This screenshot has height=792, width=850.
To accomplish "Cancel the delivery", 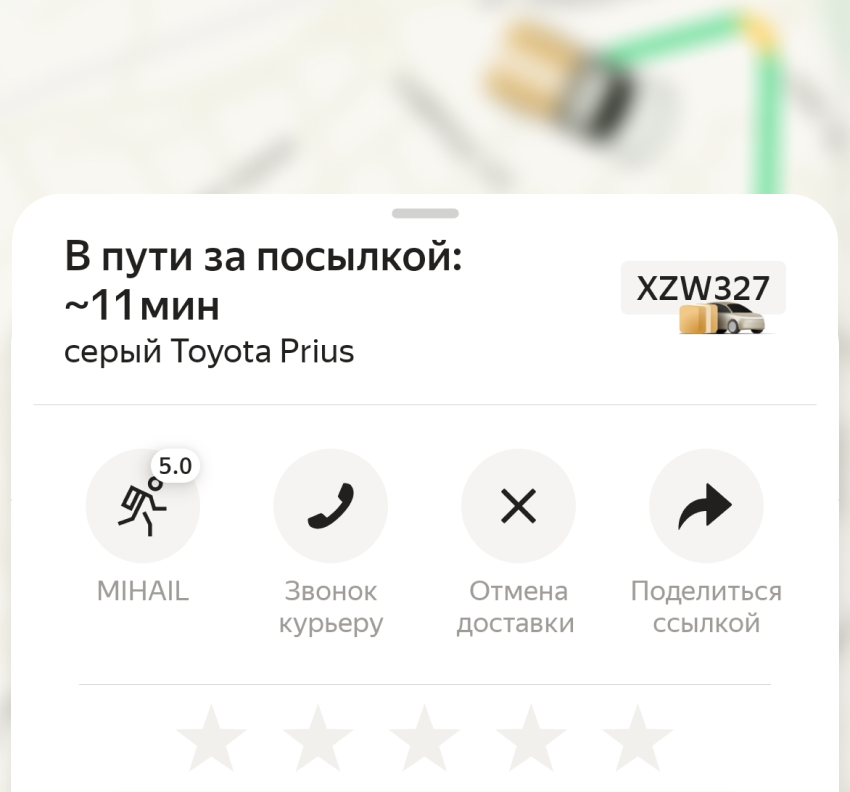I will pos(518,506).
